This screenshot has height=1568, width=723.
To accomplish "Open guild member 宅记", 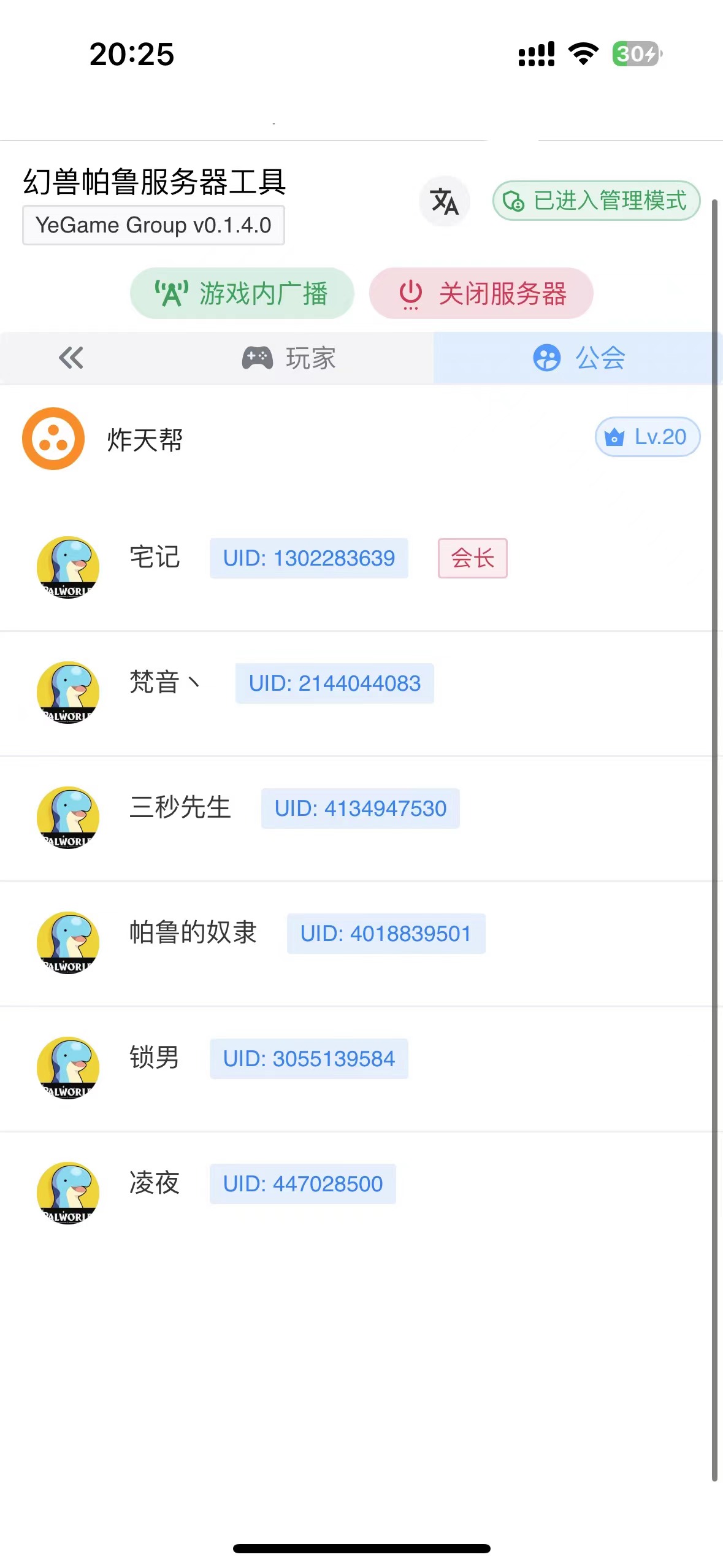I will pos(155,558).
